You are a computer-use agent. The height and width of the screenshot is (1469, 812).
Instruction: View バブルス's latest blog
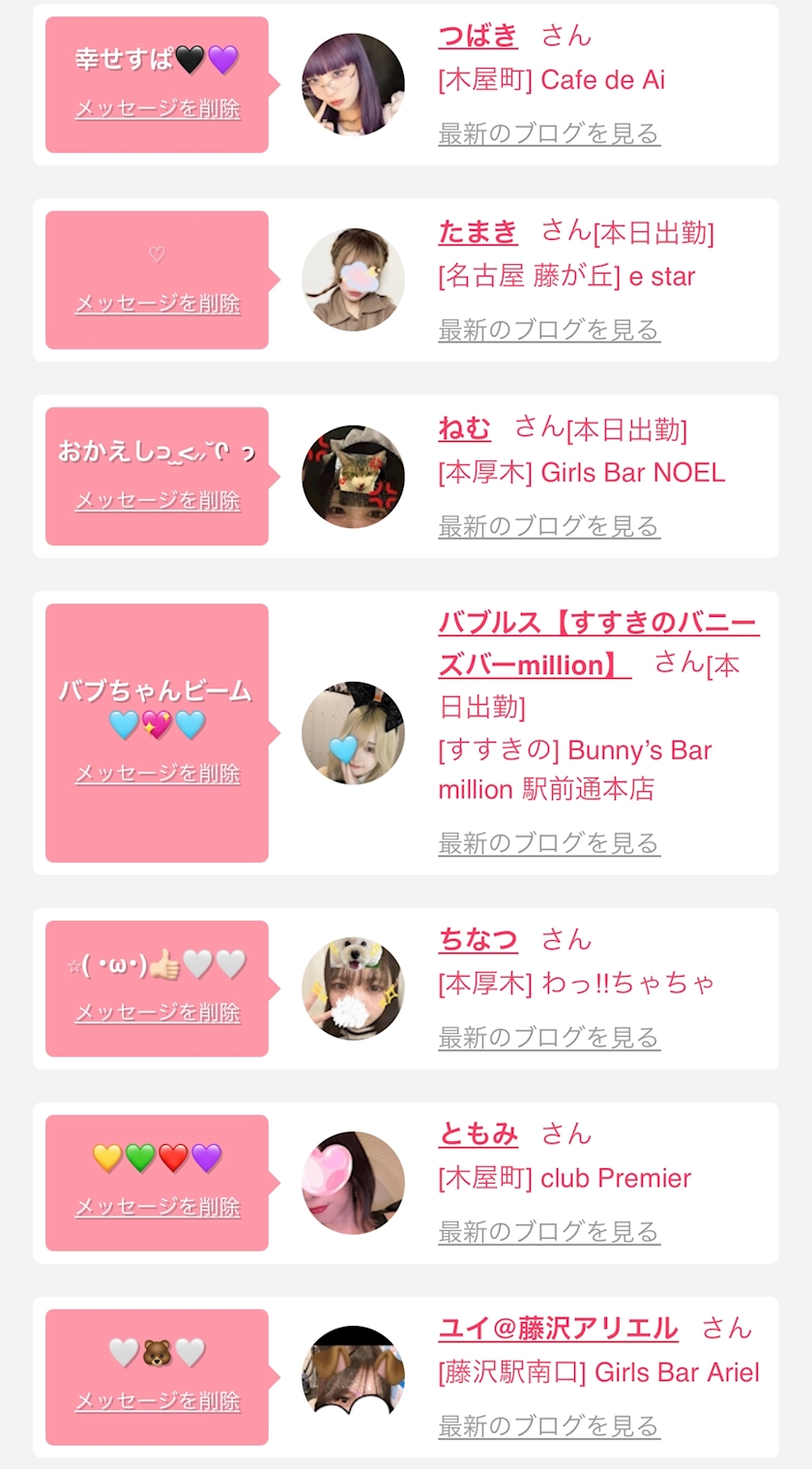(549, 843)
